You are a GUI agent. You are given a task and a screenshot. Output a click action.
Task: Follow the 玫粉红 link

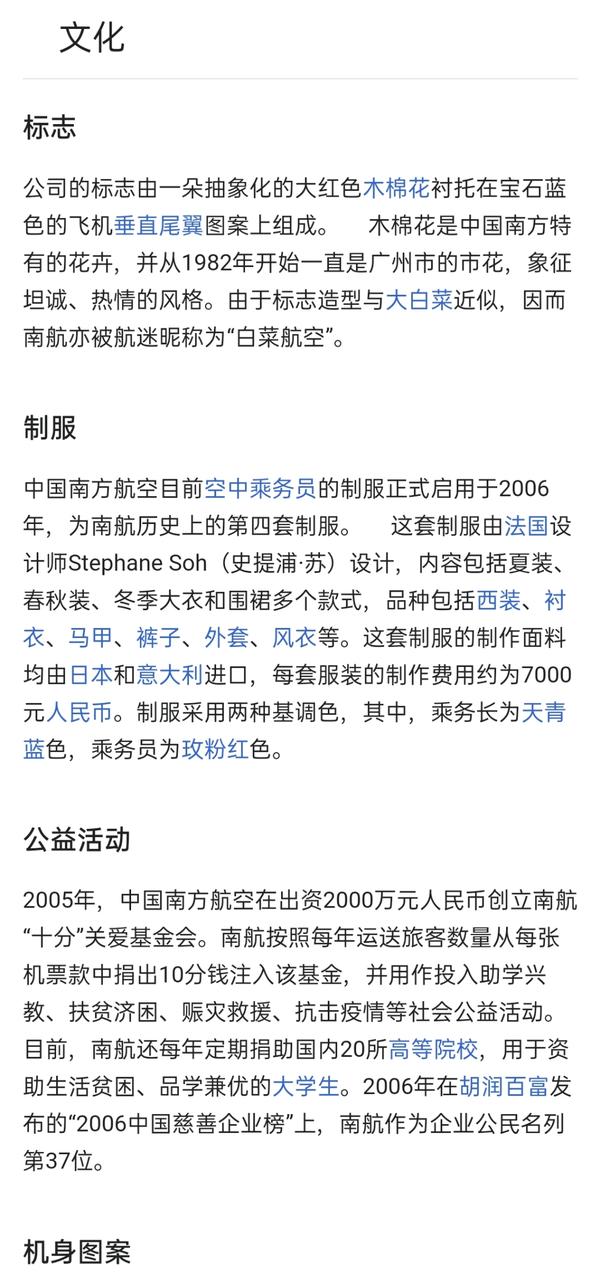[x=215, y=749]
